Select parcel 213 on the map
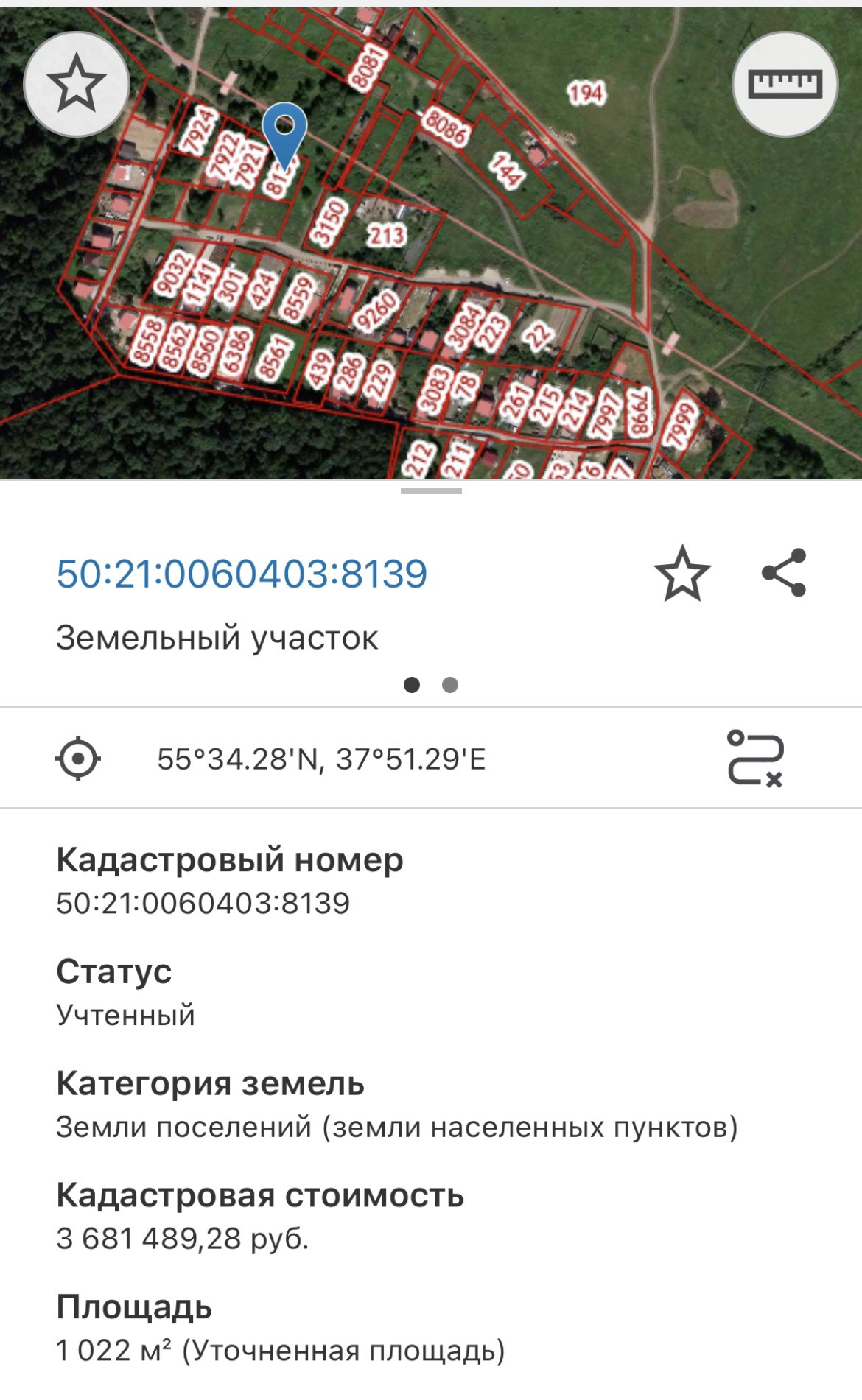The height and width of the screenshot is (1400, 862). [386, 236]
